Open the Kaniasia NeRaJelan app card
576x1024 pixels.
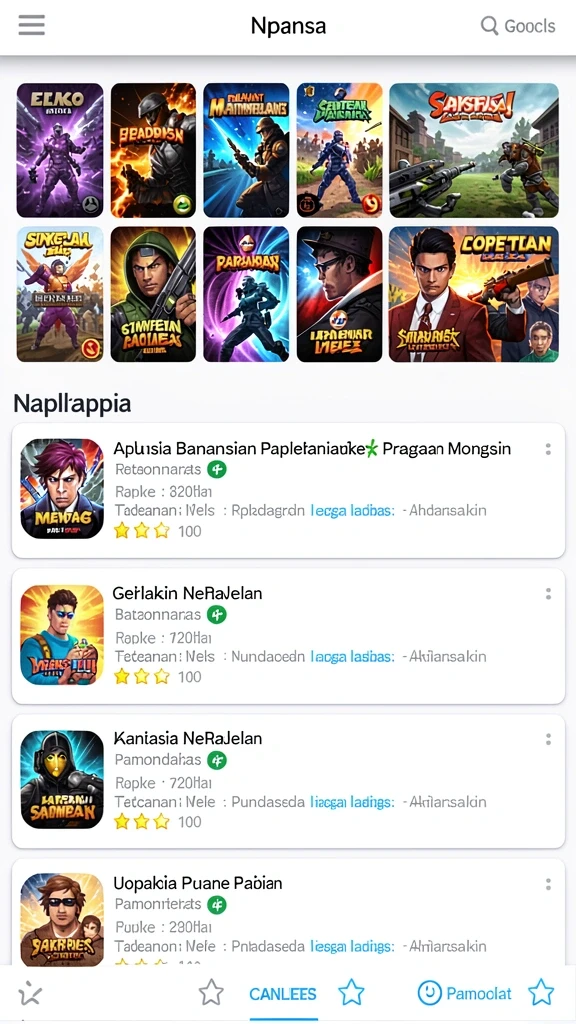[288, 781]
